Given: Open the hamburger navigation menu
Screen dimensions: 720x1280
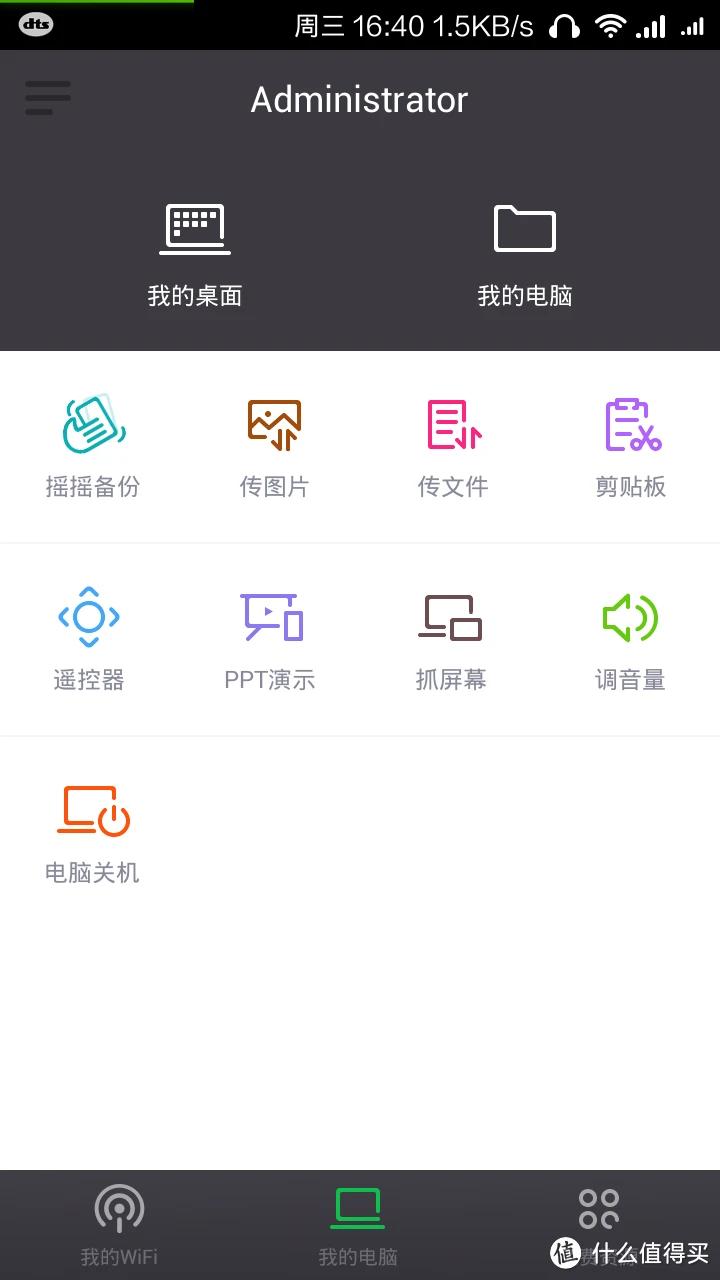Looking at the screenshot, I should click(47, 97).
